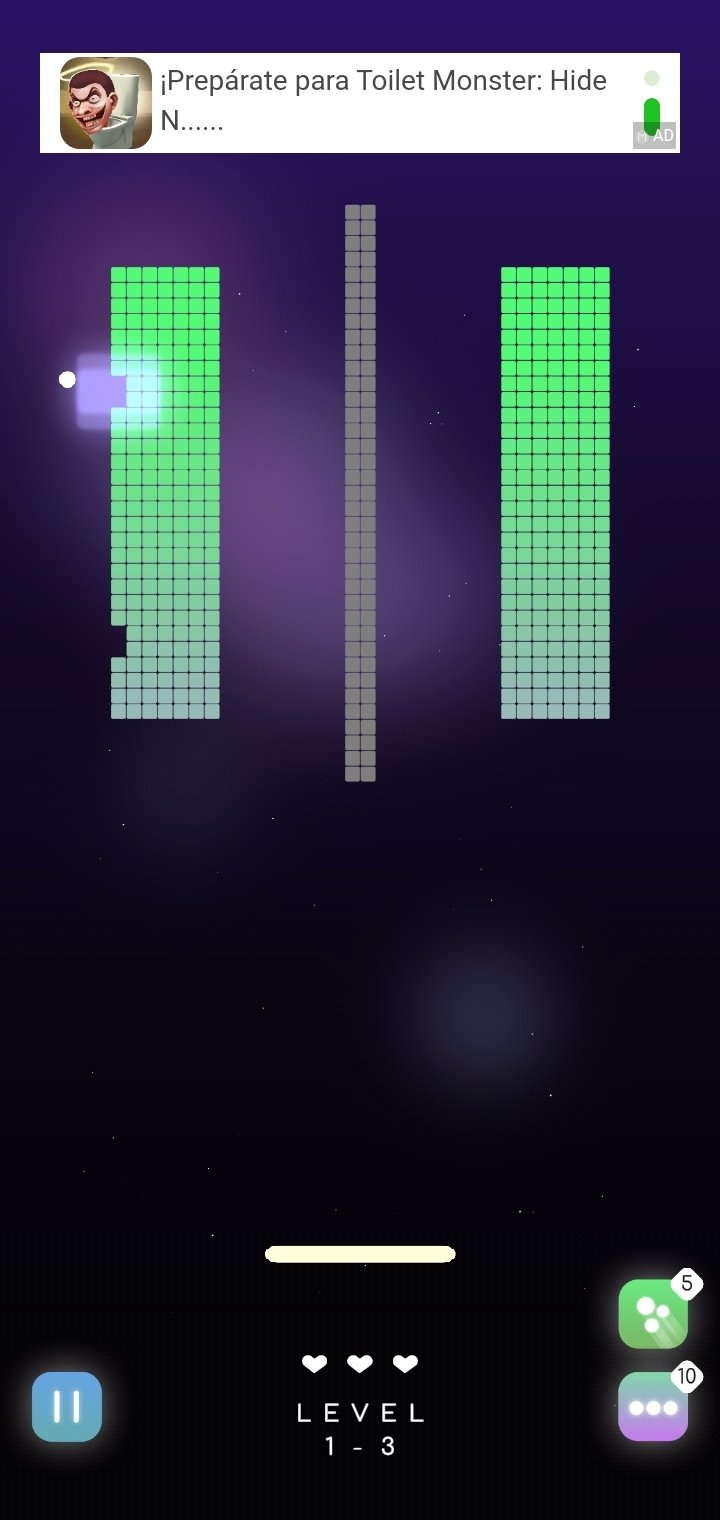Use the purple three-dots power-up
Screen dimensions: 720x1520
[653, 1406]
